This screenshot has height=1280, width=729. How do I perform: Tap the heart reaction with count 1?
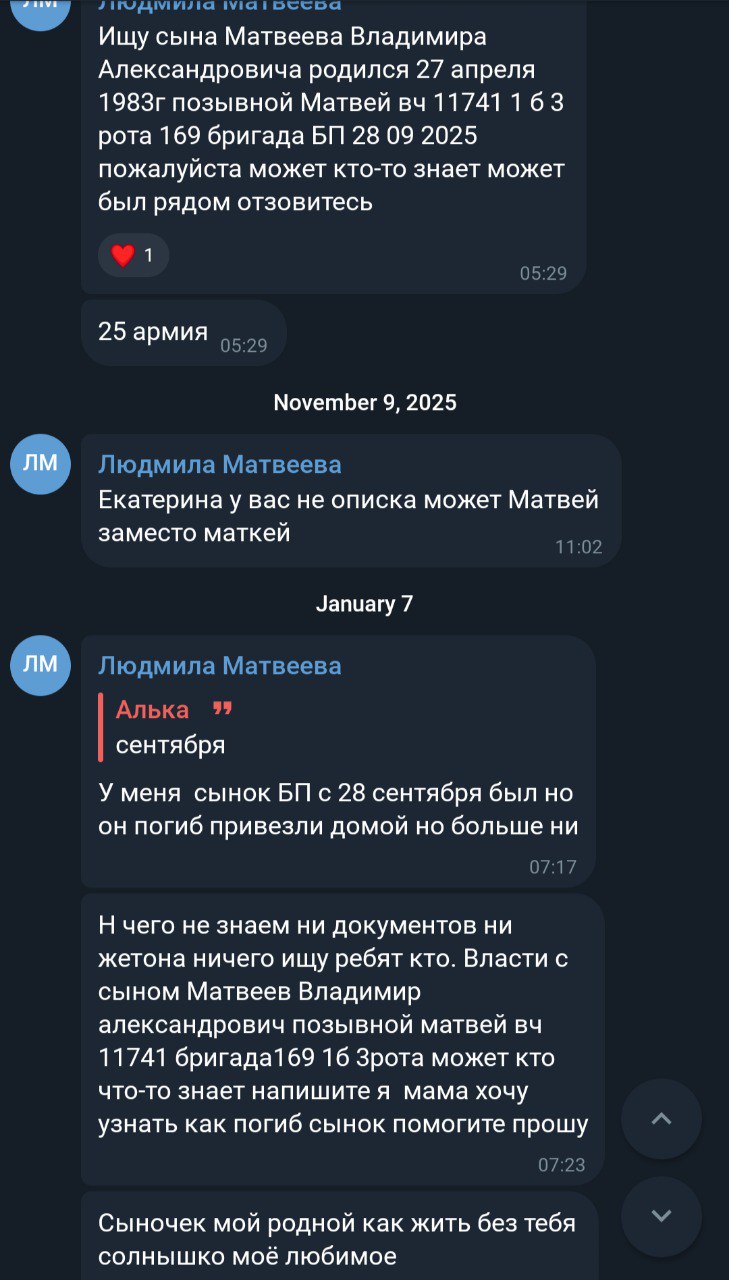point(133,255)
